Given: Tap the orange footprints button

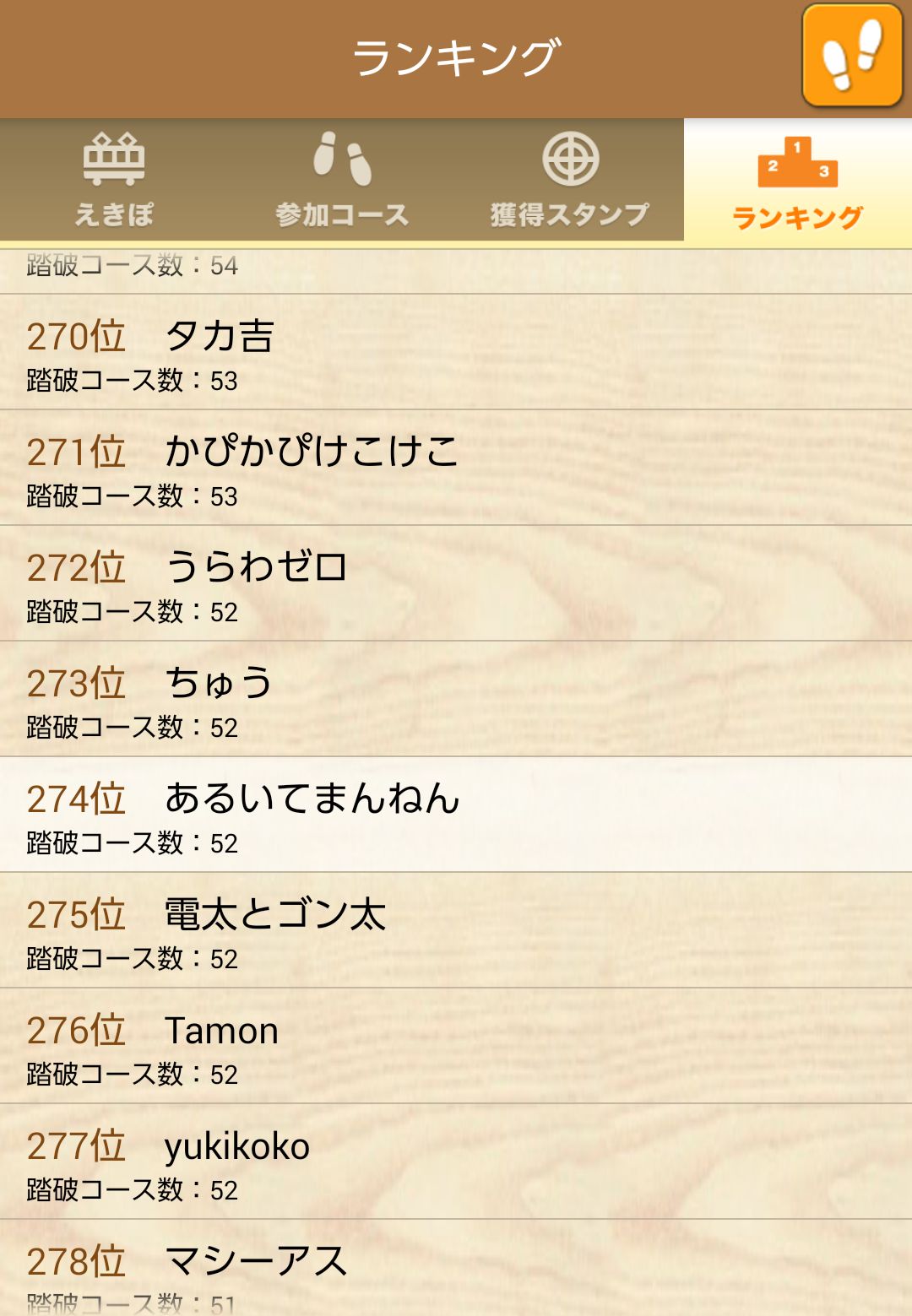Looking at the screenshot, I should 852,56.
